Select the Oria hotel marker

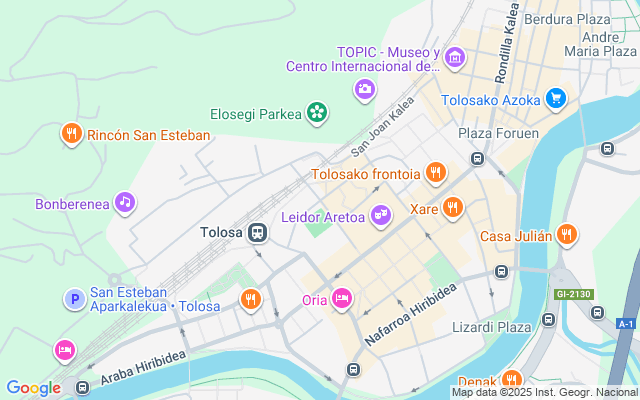342,299
